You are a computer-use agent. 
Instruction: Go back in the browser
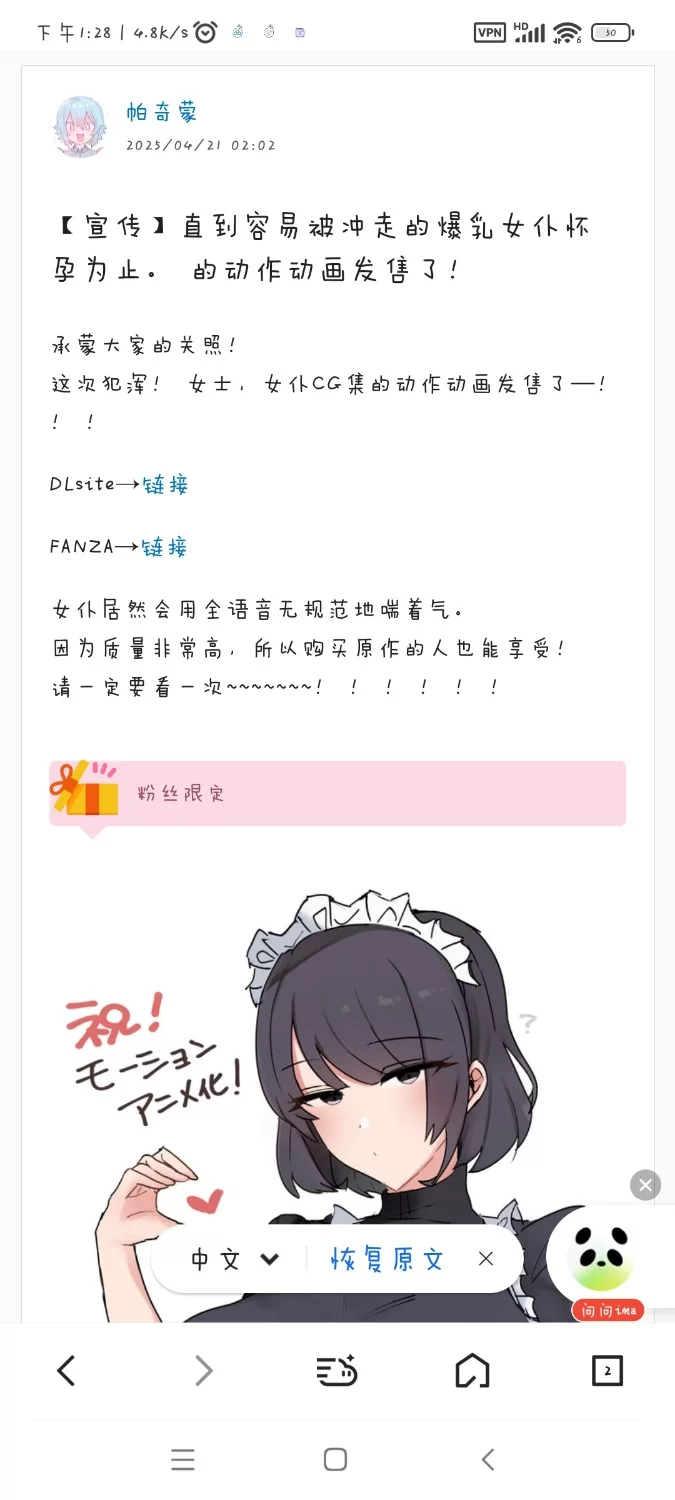67,1370
